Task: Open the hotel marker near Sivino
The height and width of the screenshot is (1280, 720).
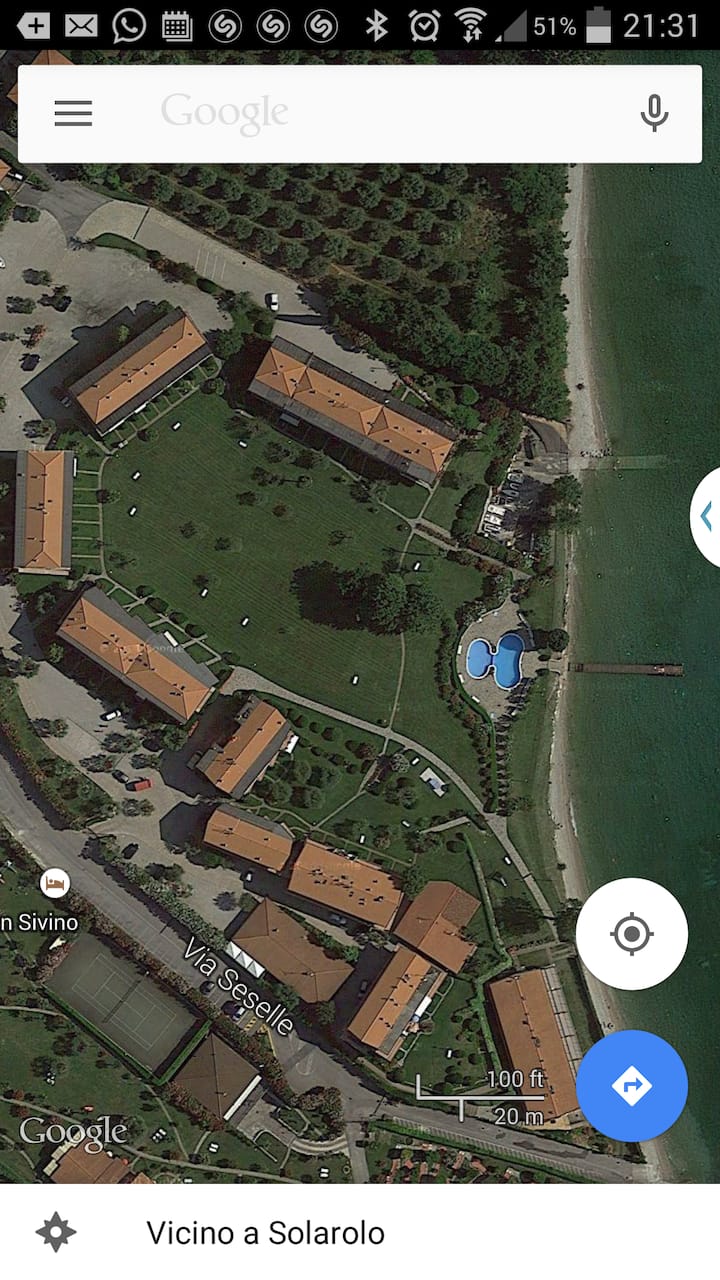Action: point(55,883)
